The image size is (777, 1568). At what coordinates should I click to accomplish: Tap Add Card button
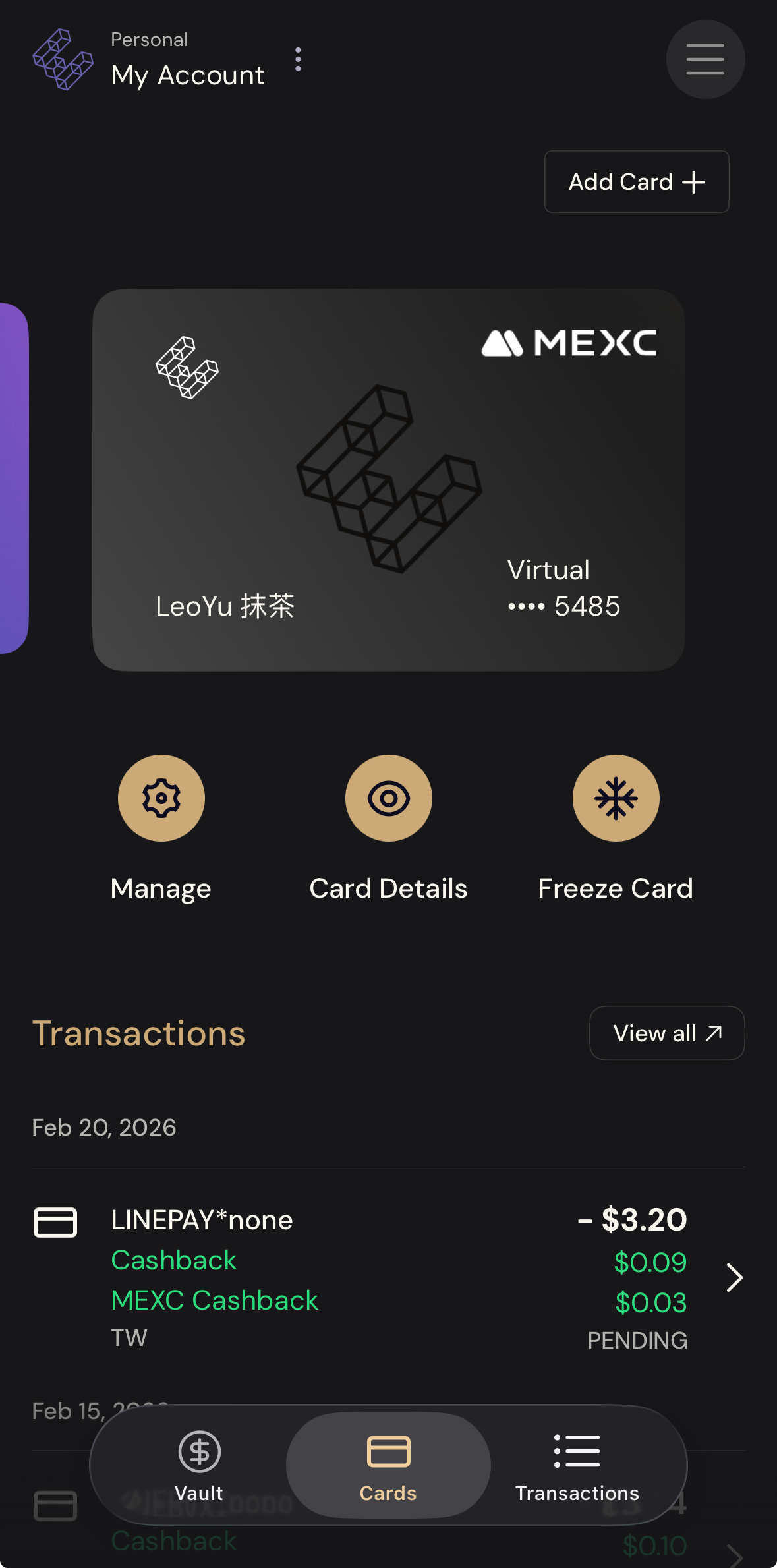pyautogui.click(x=636, y=182)
